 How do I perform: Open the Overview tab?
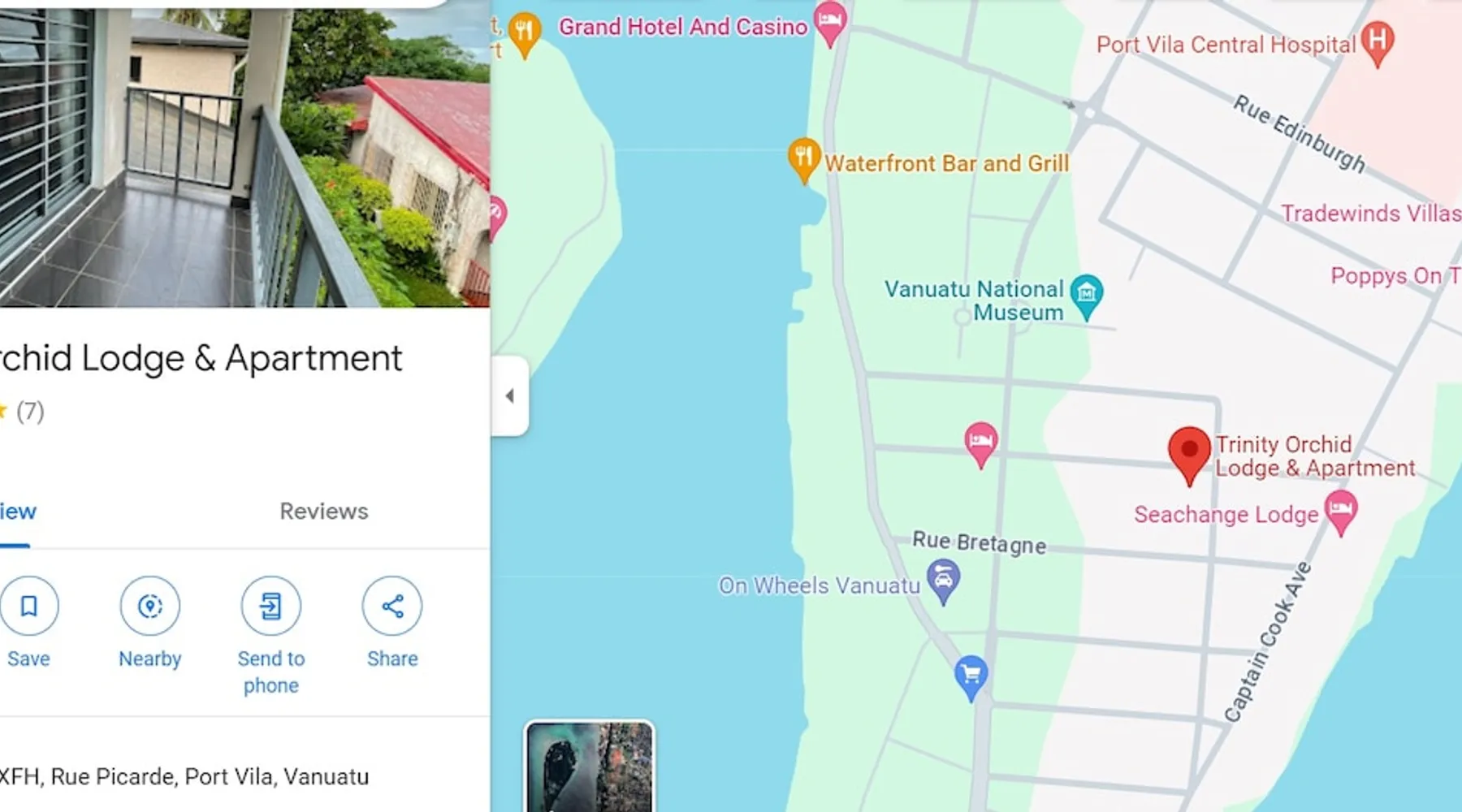coord(16,512)
